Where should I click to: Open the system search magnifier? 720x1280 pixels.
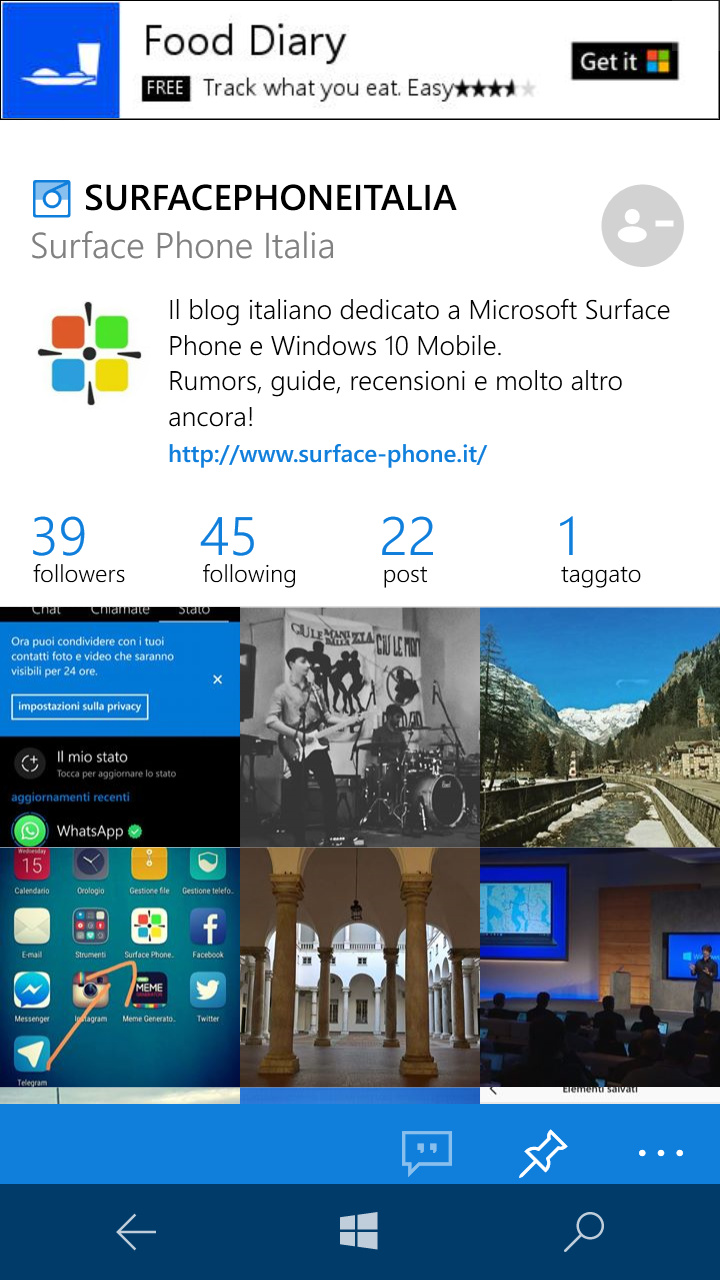point(584,1232)
